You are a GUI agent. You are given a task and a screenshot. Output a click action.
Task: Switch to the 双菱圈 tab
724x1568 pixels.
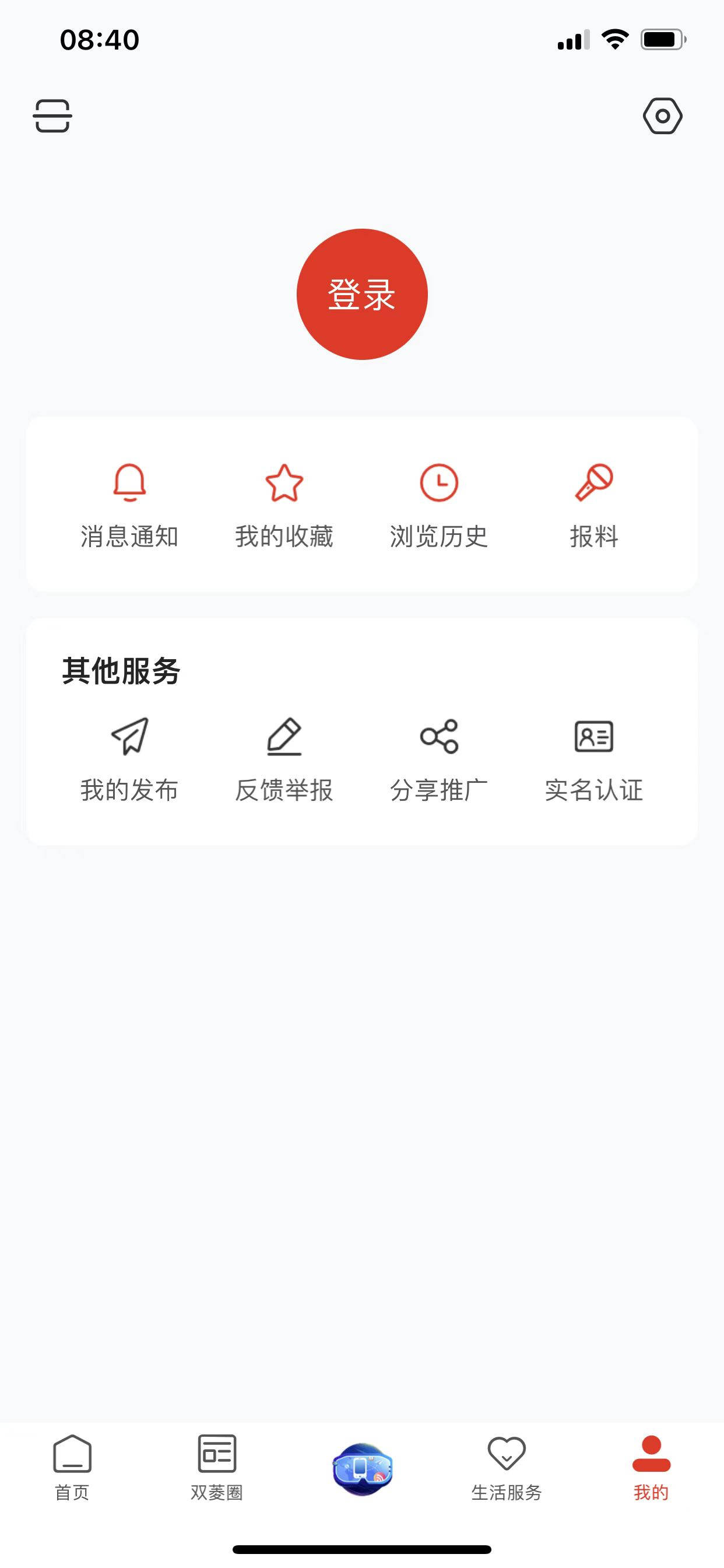[x=217, y=1468]
